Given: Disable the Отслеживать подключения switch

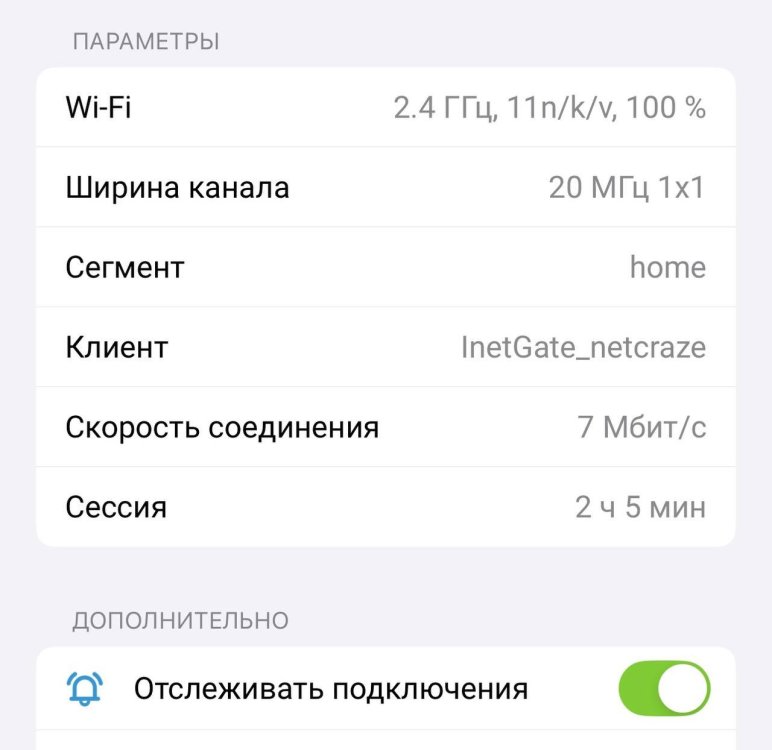Looking at the screenshot, I should click(664, 688).
